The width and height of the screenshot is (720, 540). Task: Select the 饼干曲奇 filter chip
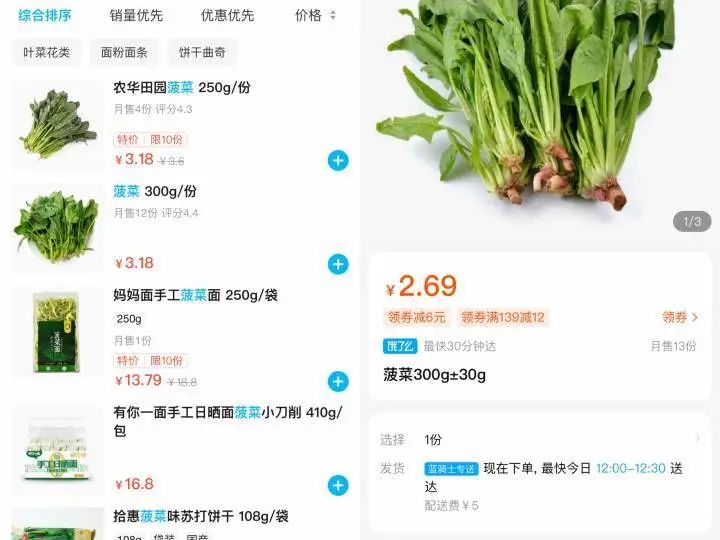tap(202, 52)
